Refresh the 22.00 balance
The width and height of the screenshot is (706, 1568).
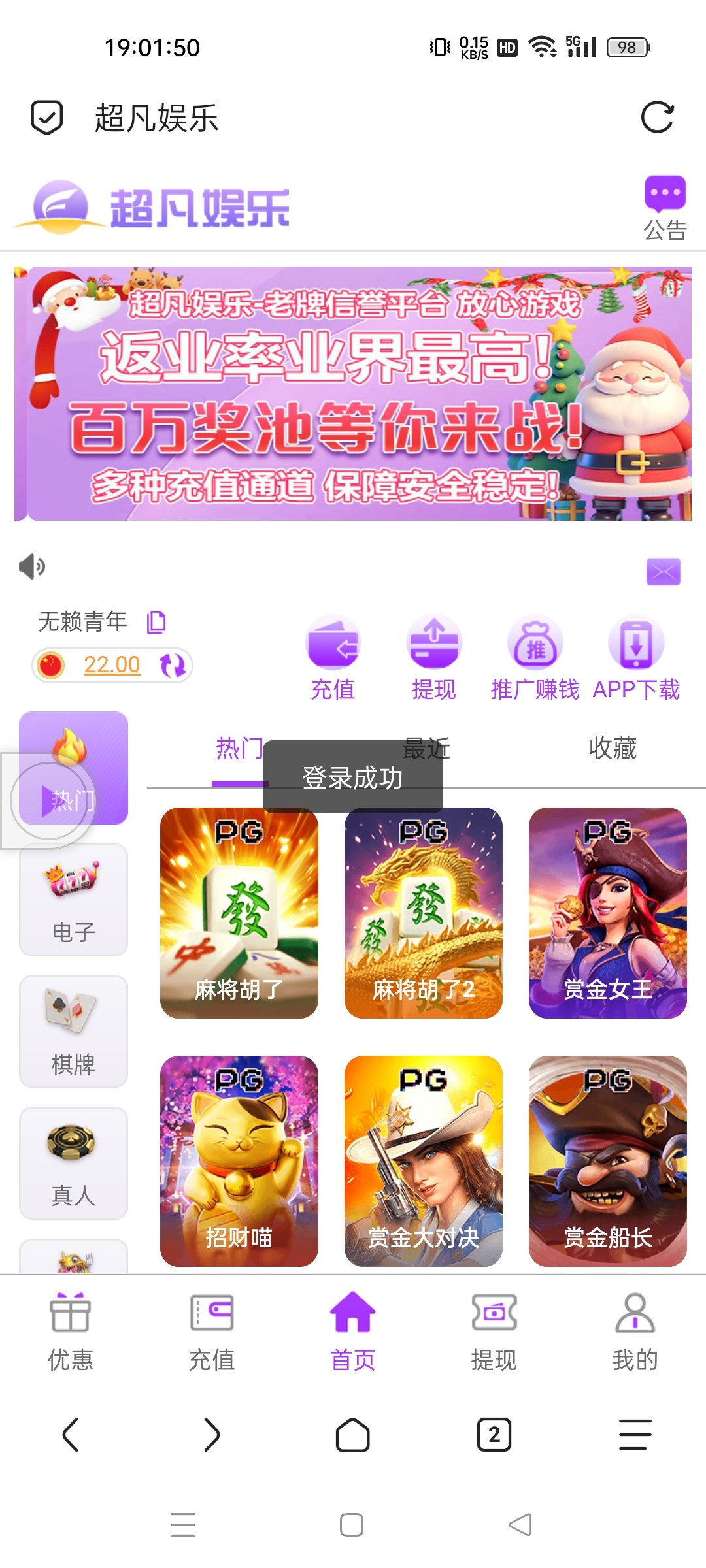pos(173,665)
